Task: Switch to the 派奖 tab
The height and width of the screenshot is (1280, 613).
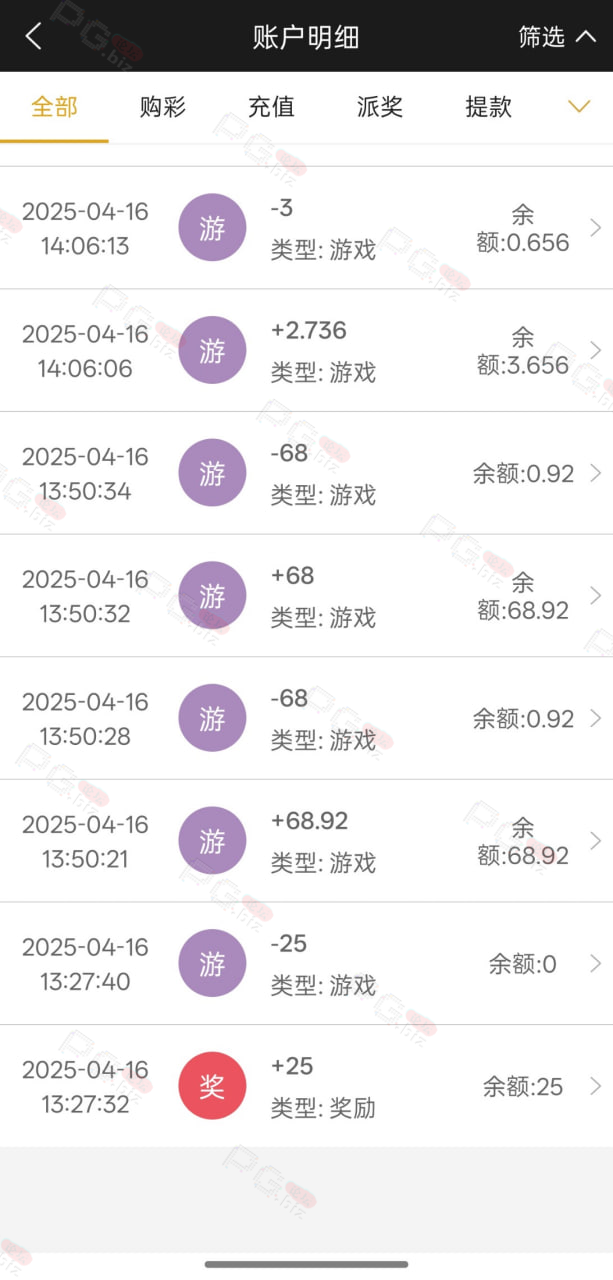Action: click(380, 107)
